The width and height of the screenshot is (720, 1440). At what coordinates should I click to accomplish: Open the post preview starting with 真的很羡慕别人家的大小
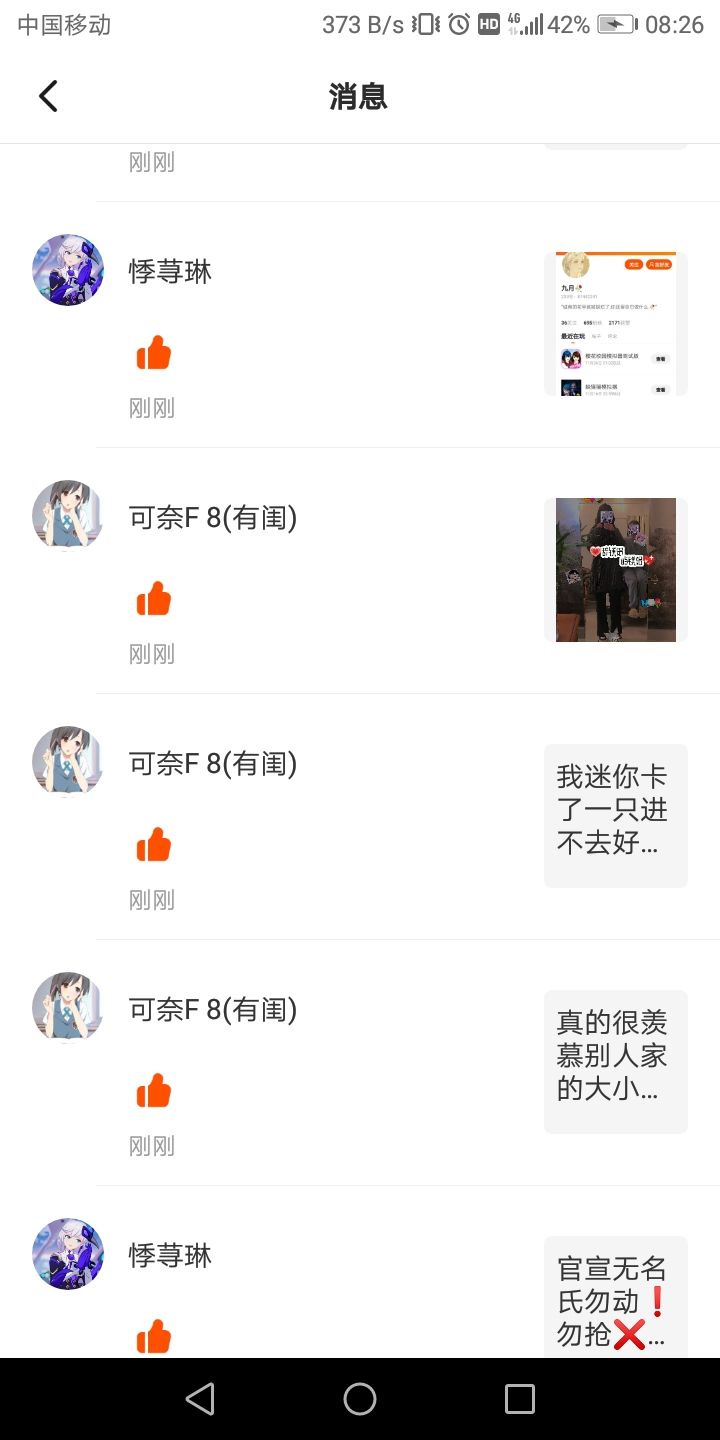[x=615, y=1061]
